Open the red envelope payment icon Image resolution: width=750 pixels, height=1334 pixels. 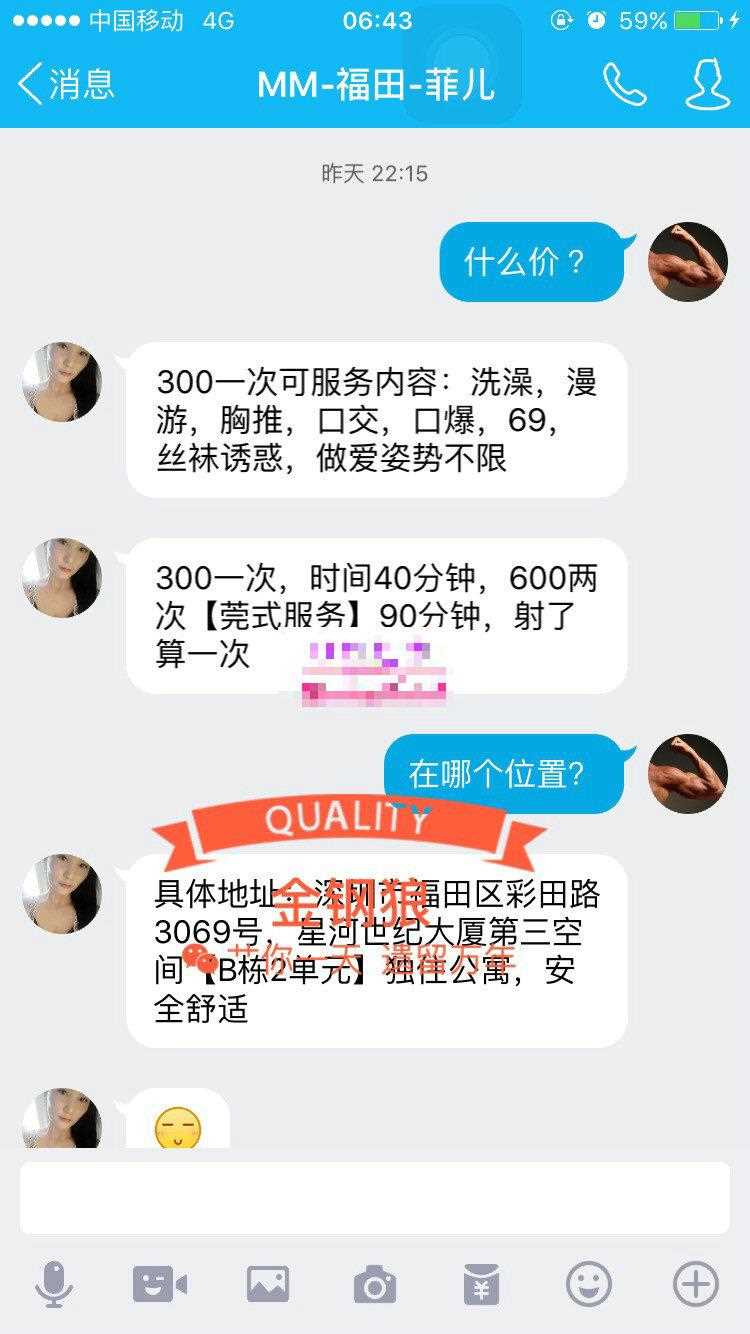(x=481, y=1283)
